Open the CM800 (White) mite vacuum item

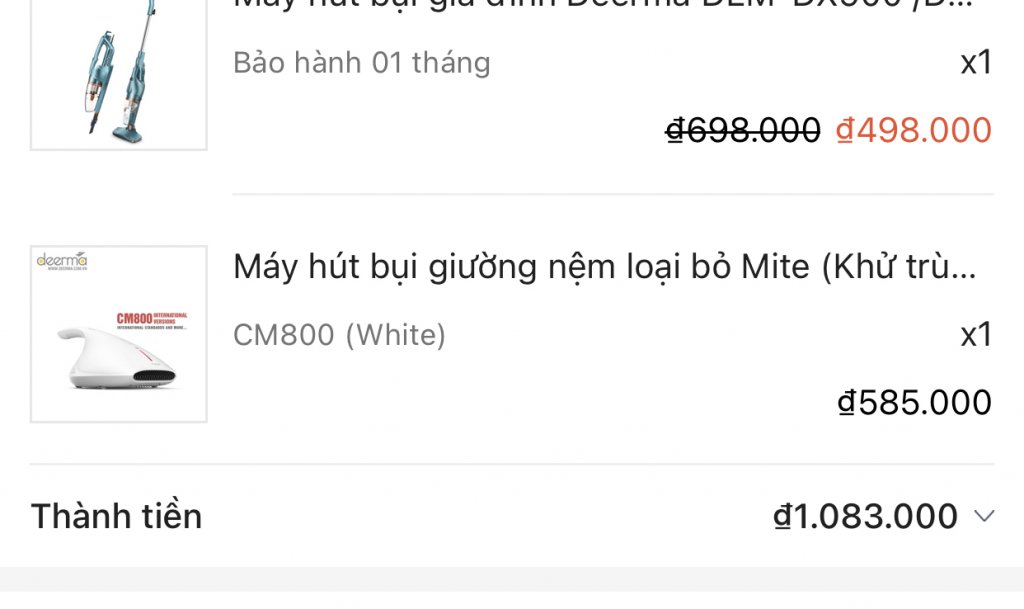pyautogui.click(x=603, y=268)
